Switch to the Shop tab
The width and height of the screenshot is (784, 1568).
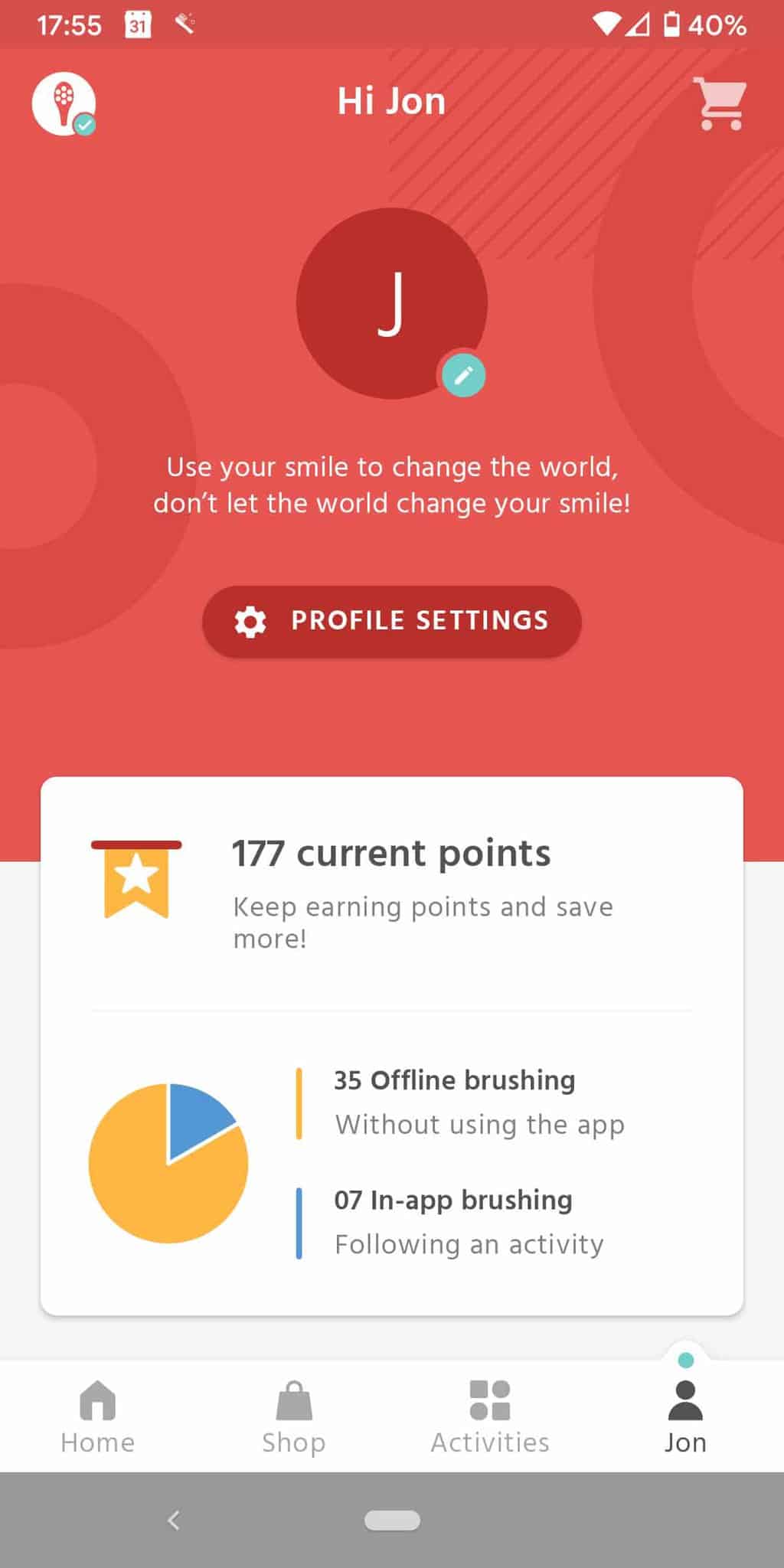[294, 1417]
